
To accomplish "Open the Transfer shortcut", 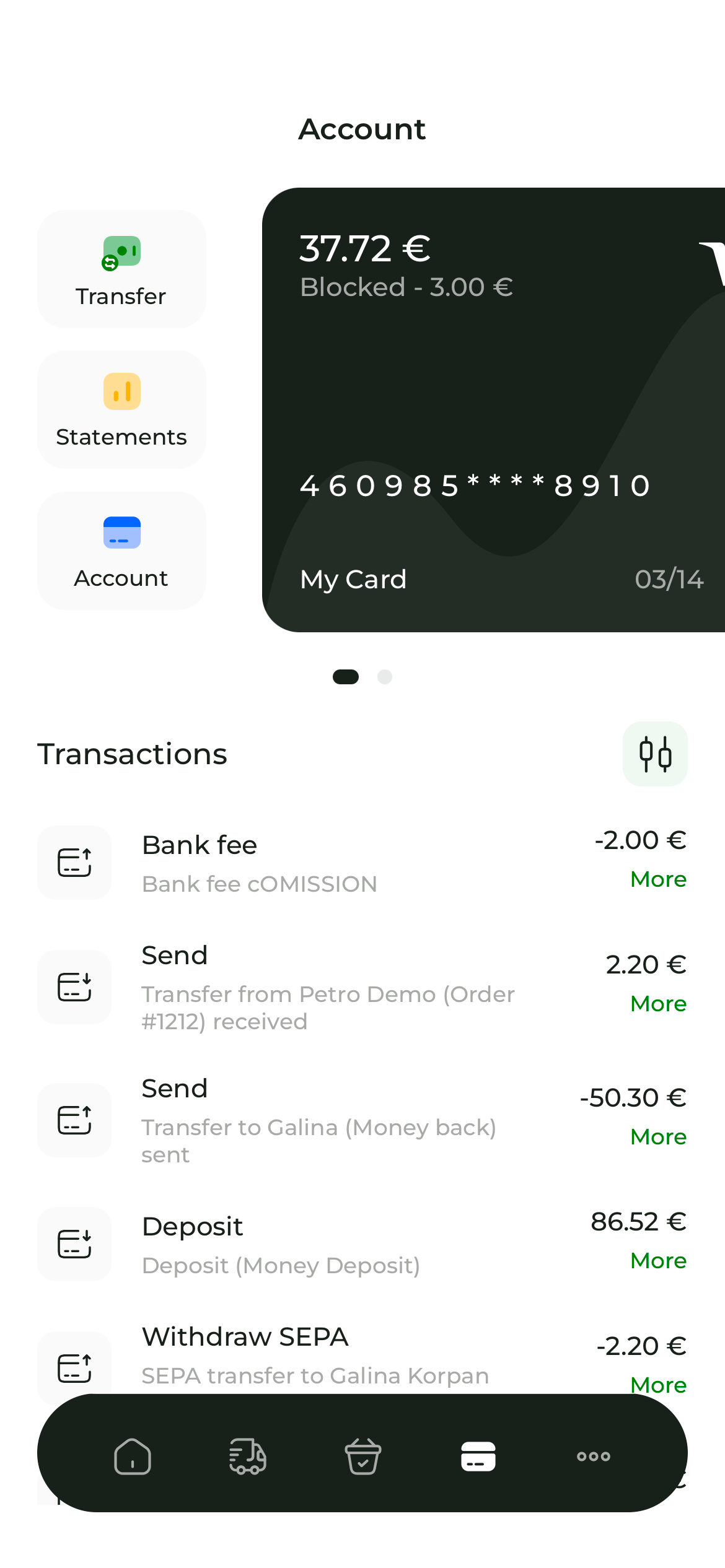I will point(121,269).
